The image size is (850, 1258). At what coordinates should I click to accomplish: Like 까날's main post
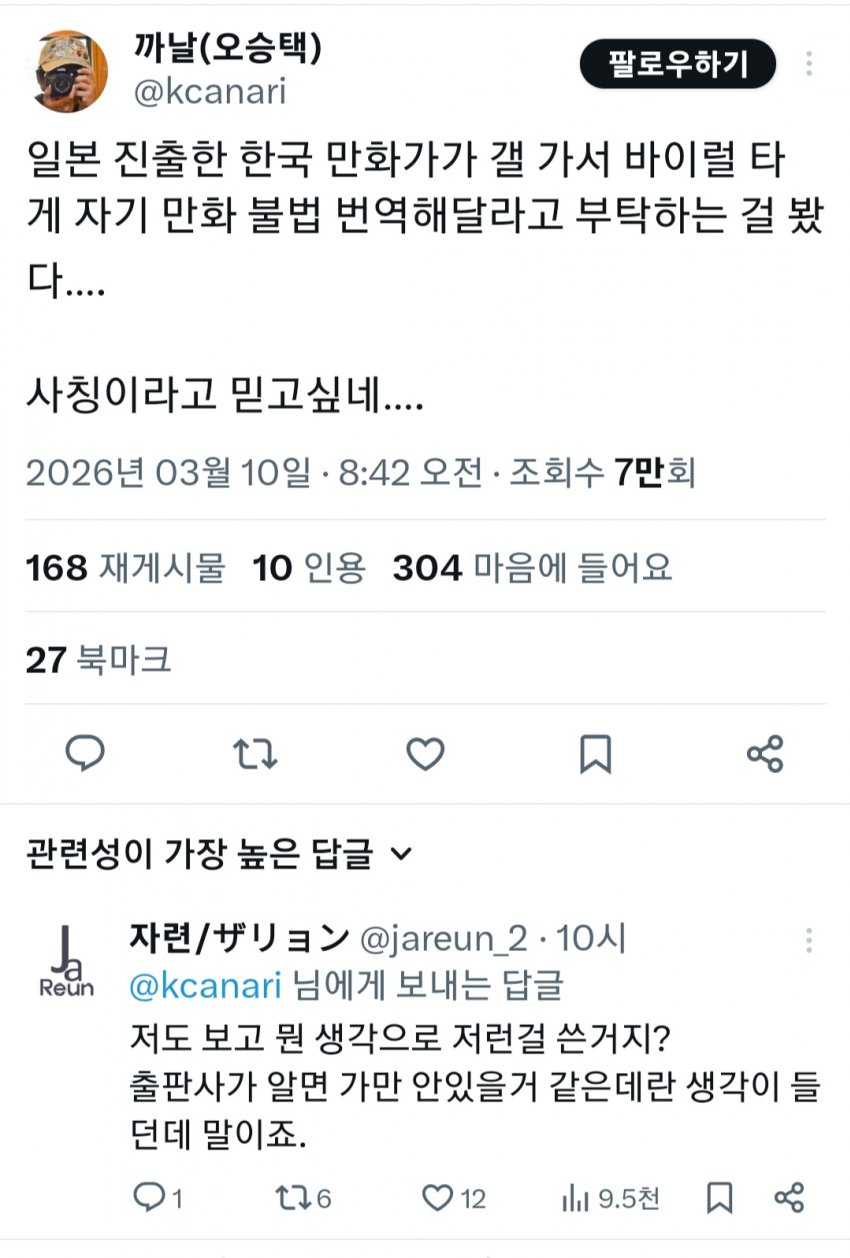[425, 755]
